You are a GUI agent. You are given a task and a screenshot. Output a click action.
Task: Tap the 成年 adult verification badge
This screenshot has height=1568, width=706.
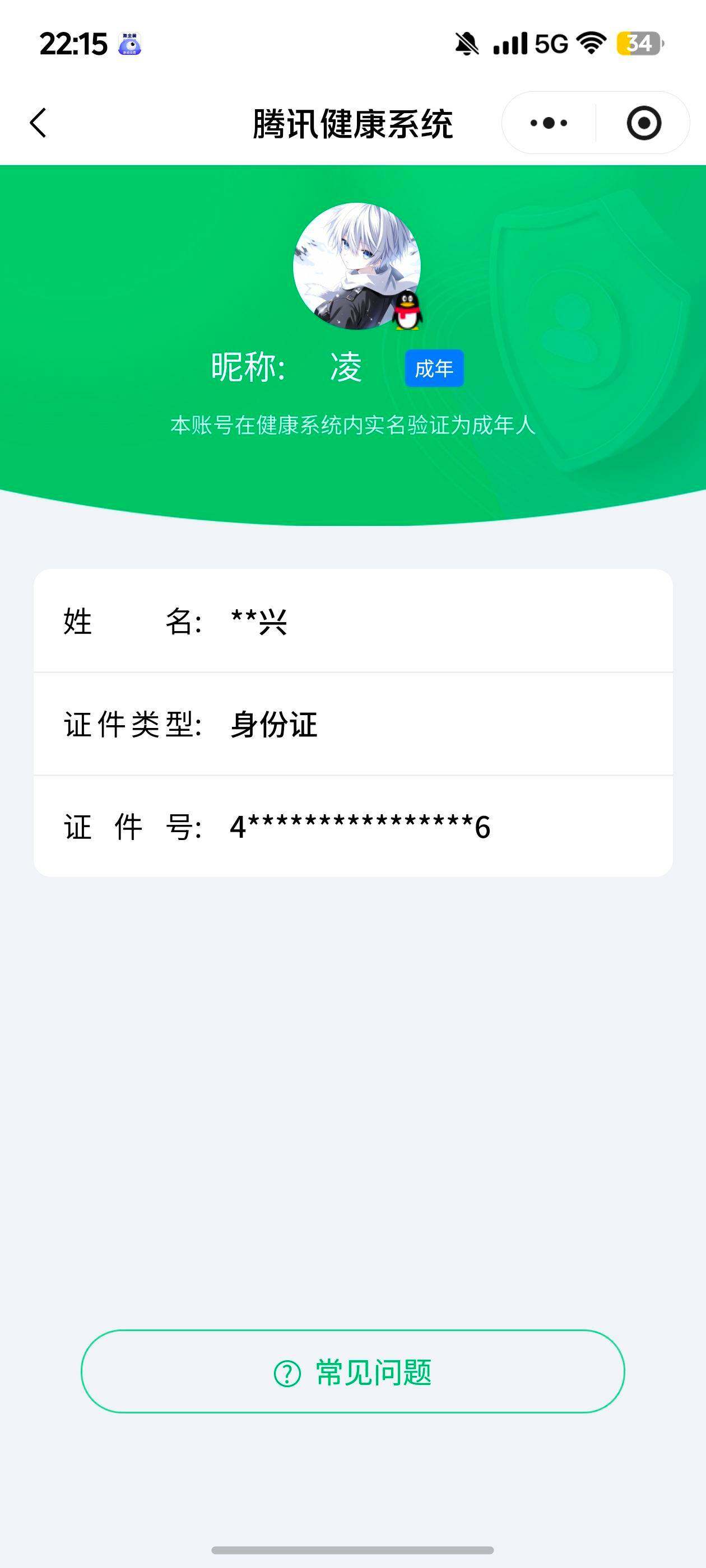point(435,368)
